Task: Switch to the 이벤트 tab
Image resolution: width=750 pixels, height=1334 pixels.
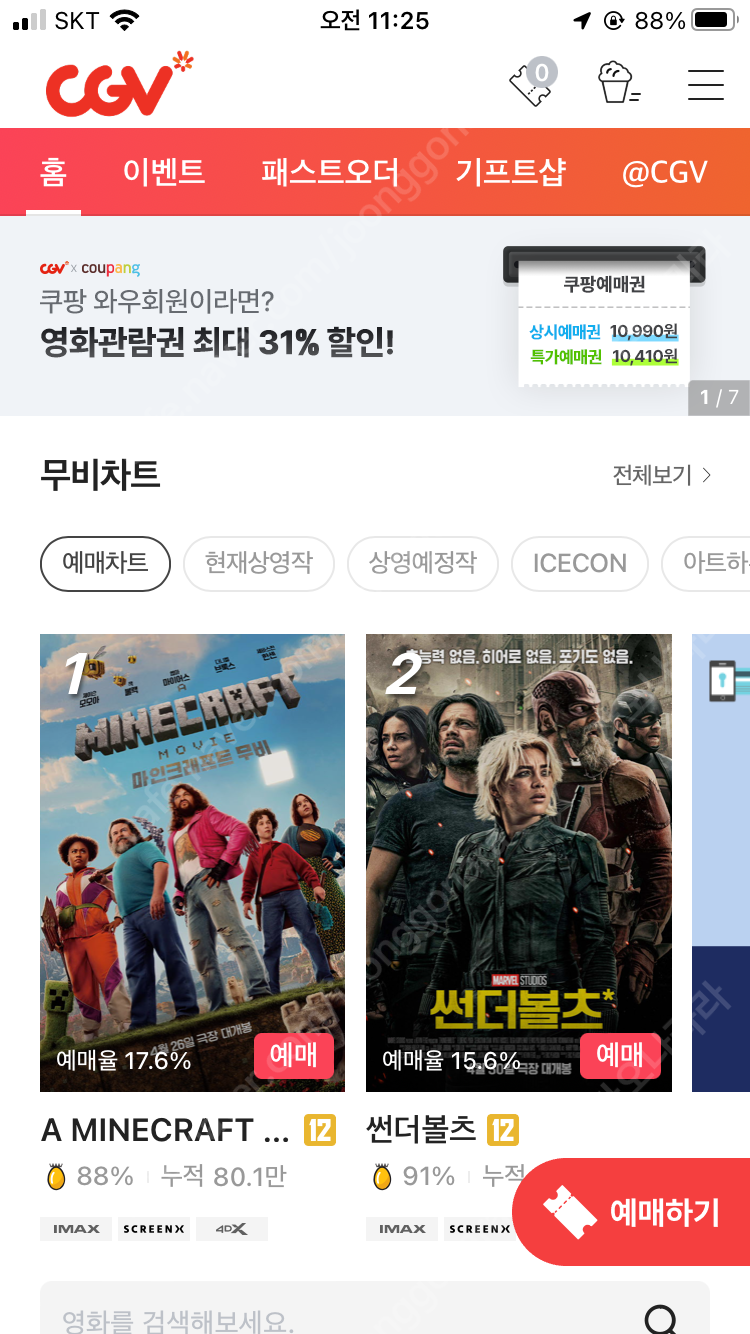Action: pyautogui.click(x=164, y=172)
